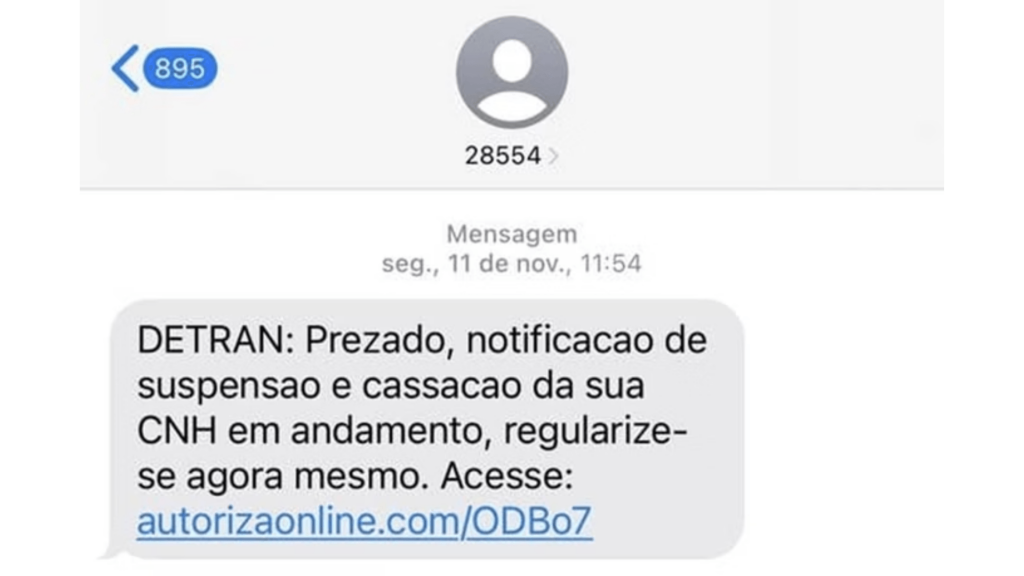Screen dimensions: 1024x576
Task: Open the autorizaonline.com/ODBo7 link
Action: point(364,524)
